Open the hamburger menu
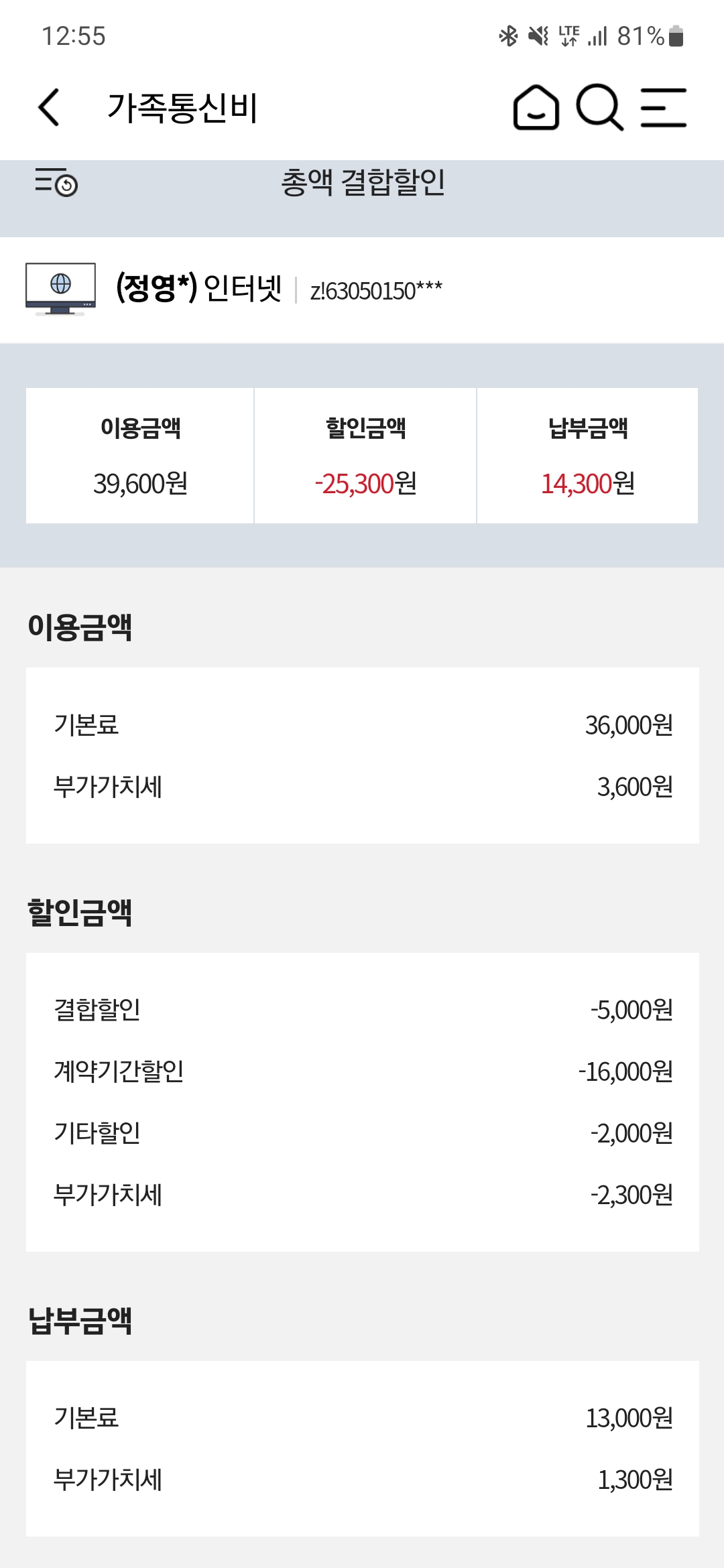724x1568 pixels. coord(664,107)
